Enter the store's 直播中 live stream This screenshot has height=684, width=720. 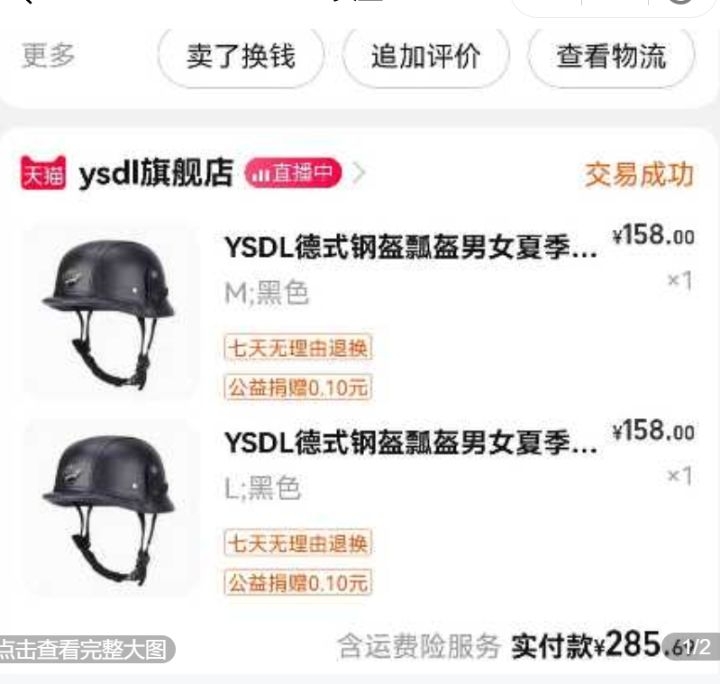[294, 174]
